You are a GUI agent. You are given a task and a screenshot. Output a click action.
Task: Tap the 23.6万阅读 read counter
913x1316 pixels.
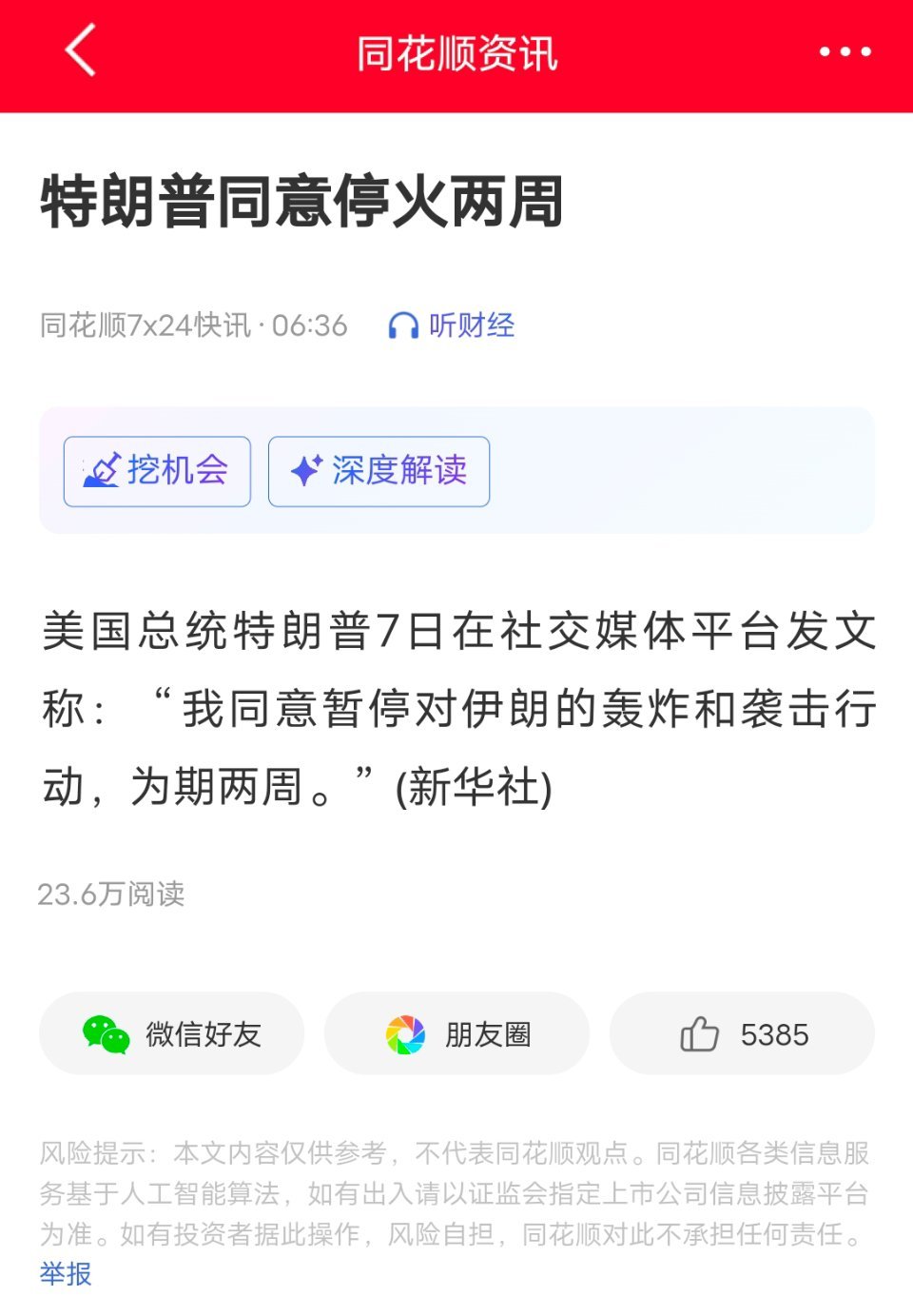[113, 894]
